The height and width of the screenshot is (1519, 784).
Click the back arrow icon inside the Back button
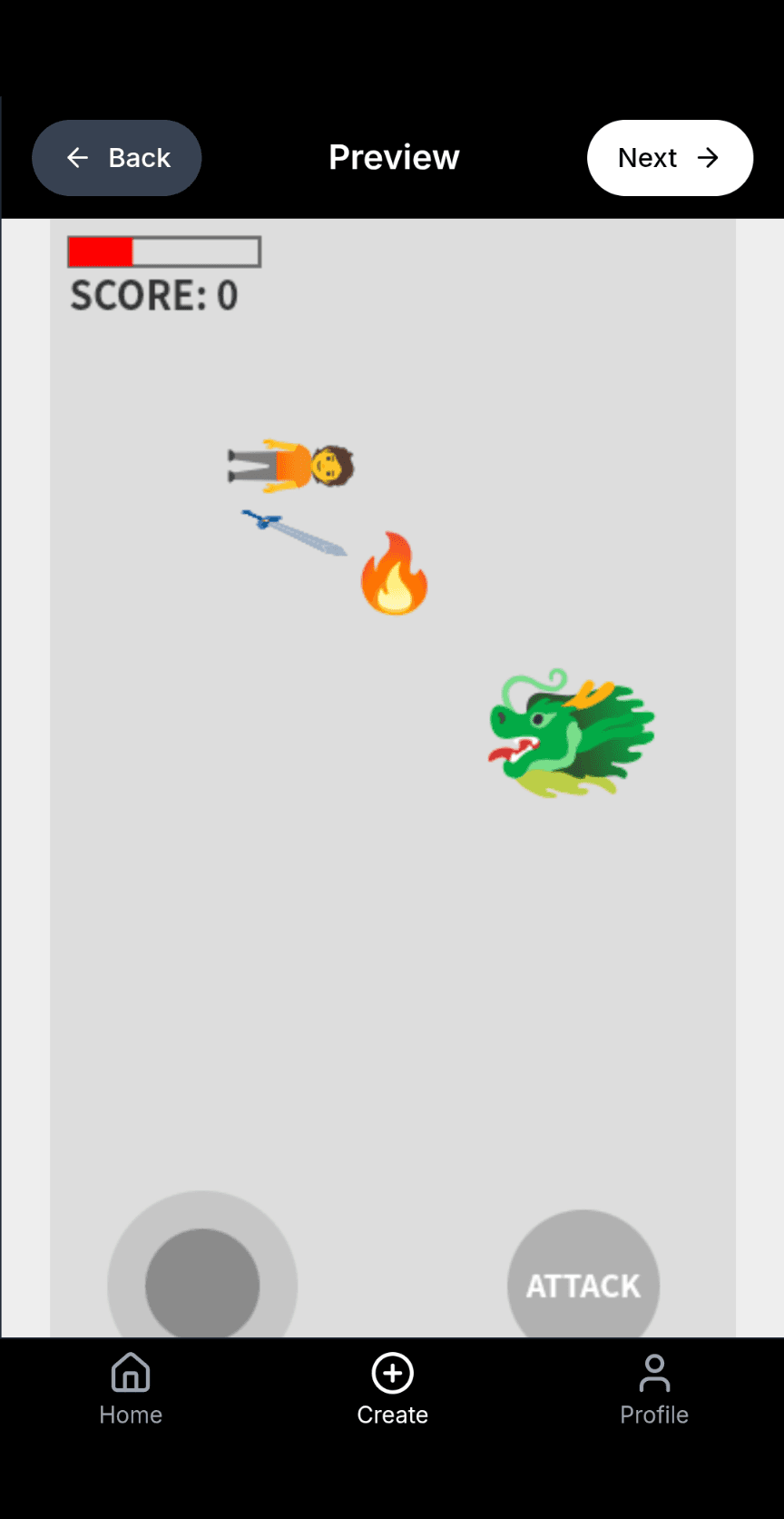click(78, 157)
